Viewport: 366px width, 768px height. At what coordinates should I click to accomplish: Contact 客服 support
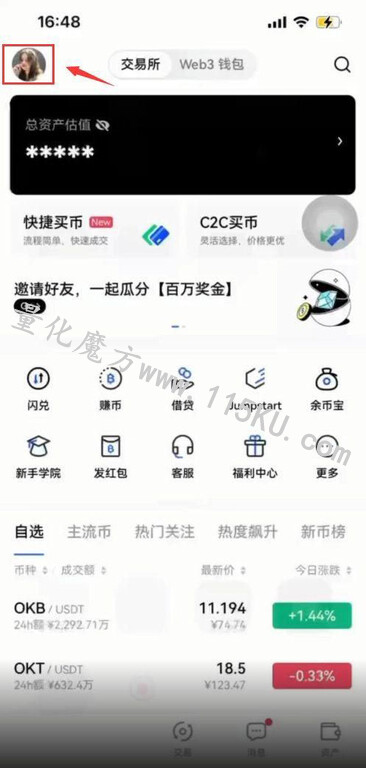[x=183, y=456]
